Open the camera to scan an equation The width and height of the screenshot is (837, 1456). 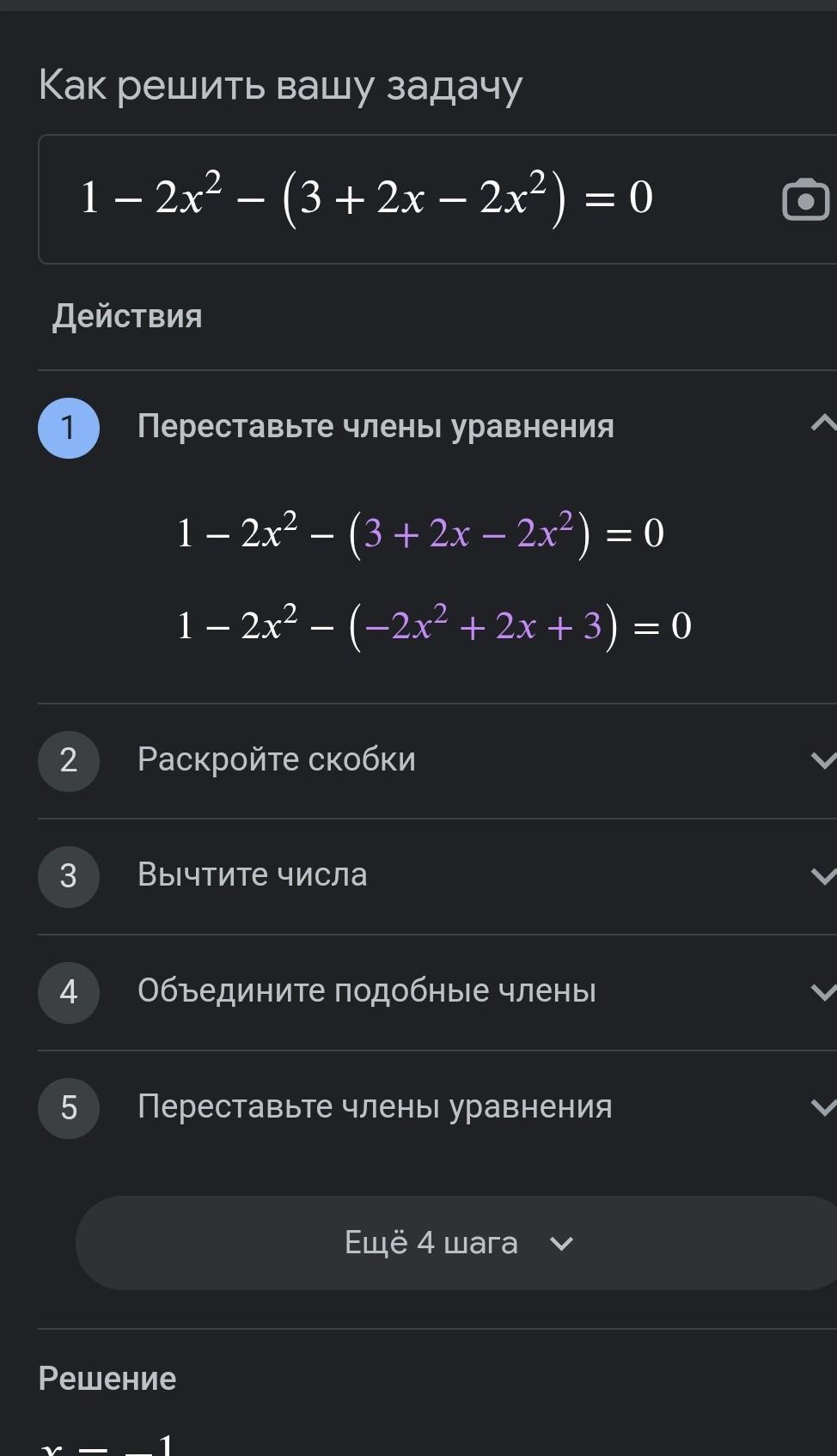coord(804,199)
